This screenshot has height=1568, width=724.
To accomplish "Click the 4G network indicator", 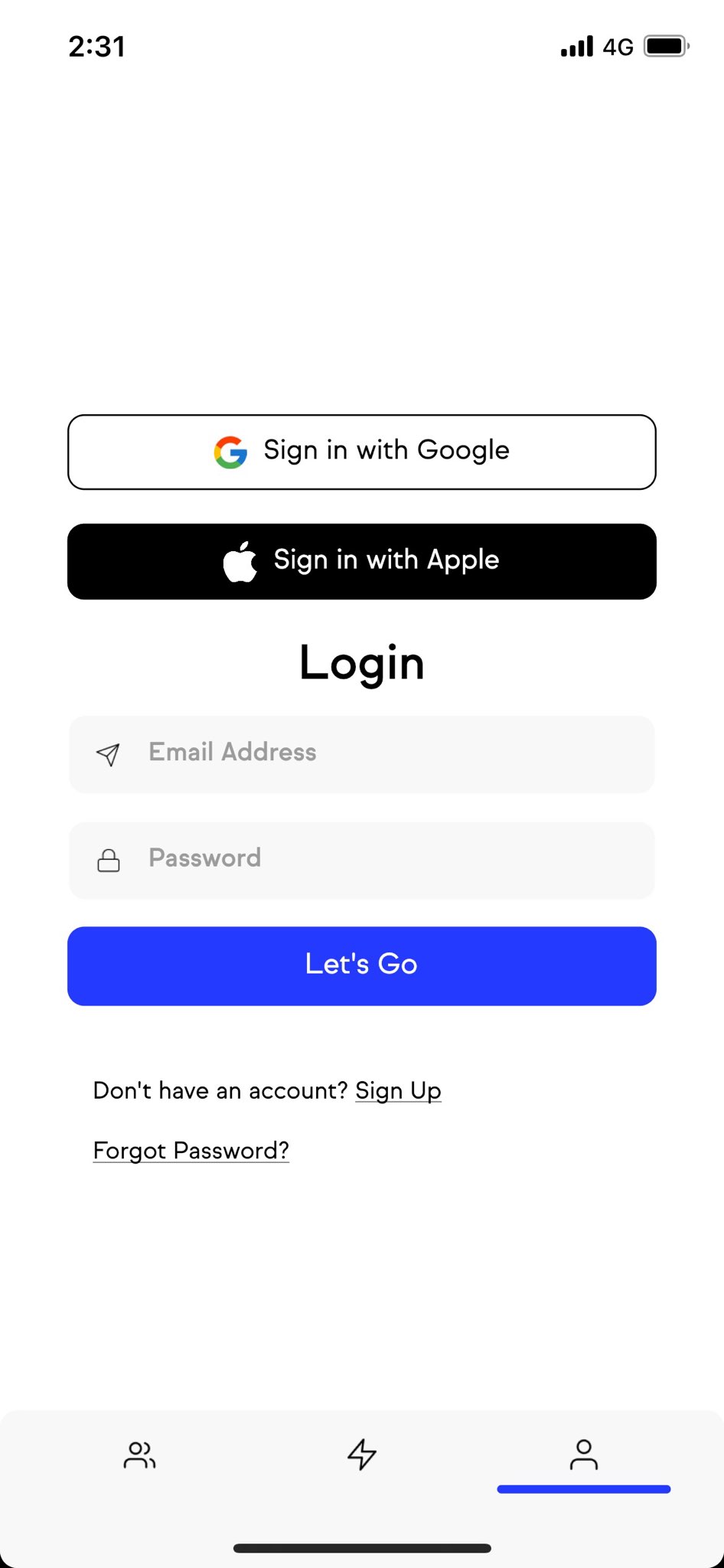I will (617, 46).
